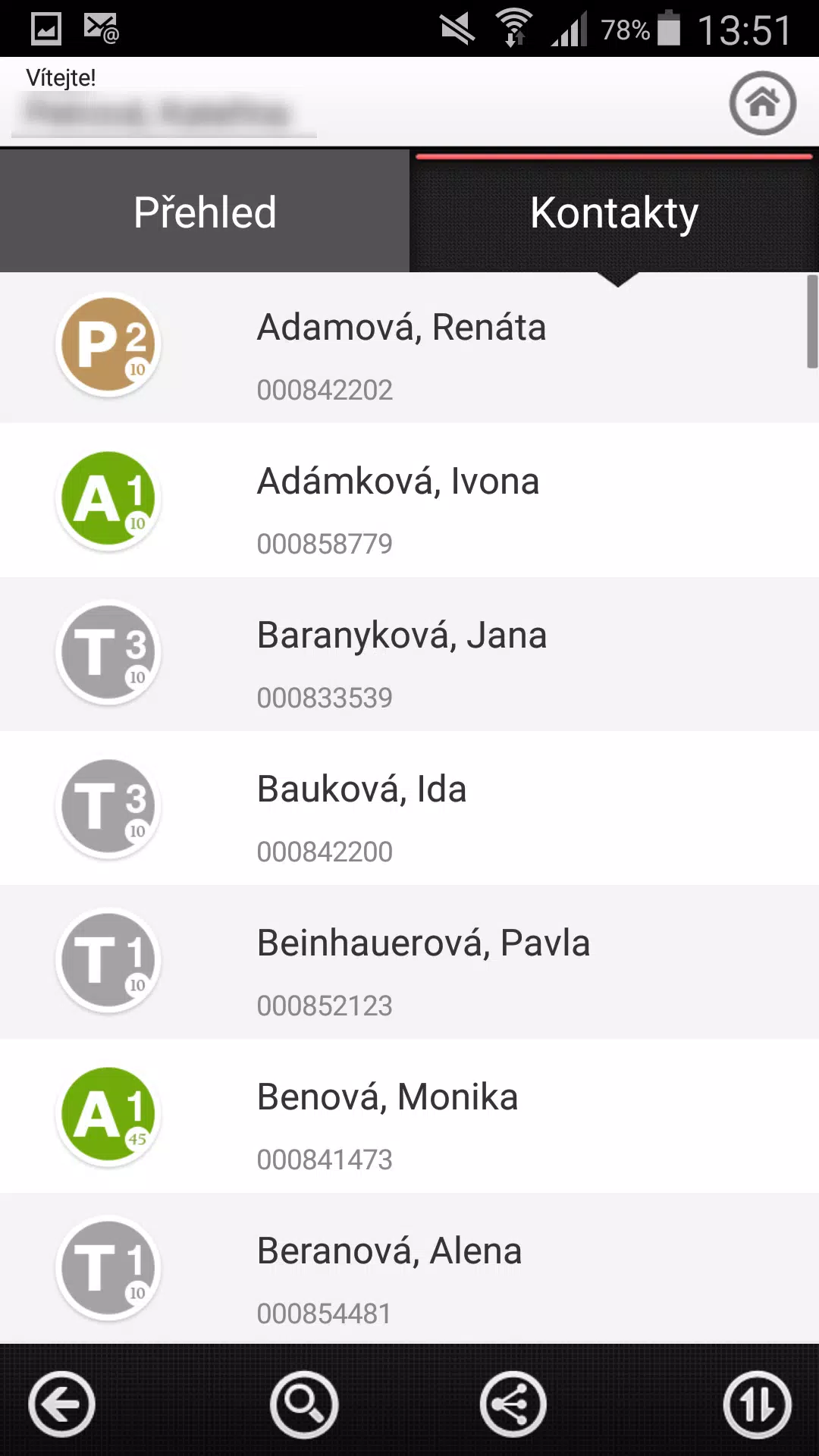Image resolution: width=819 pixels, height=1456 pixels.
Task: Tap the gray T3 badge next to Baranyková, Jana
Action: [108, 654]
